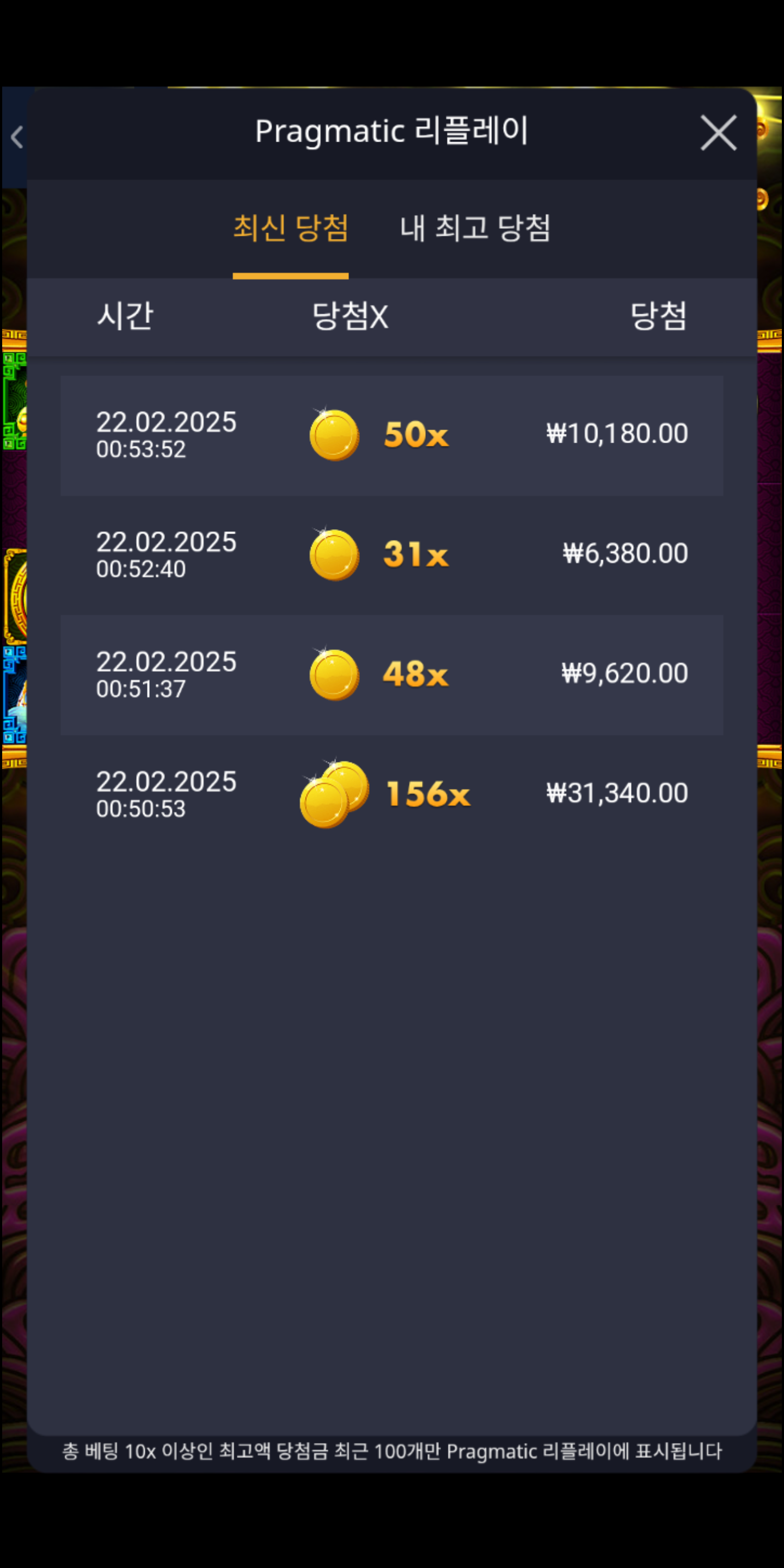The width and height of the screenshot is (784, 1568).
Task: Switch to the 내 최고 당첨 tab
Action: 475,228
